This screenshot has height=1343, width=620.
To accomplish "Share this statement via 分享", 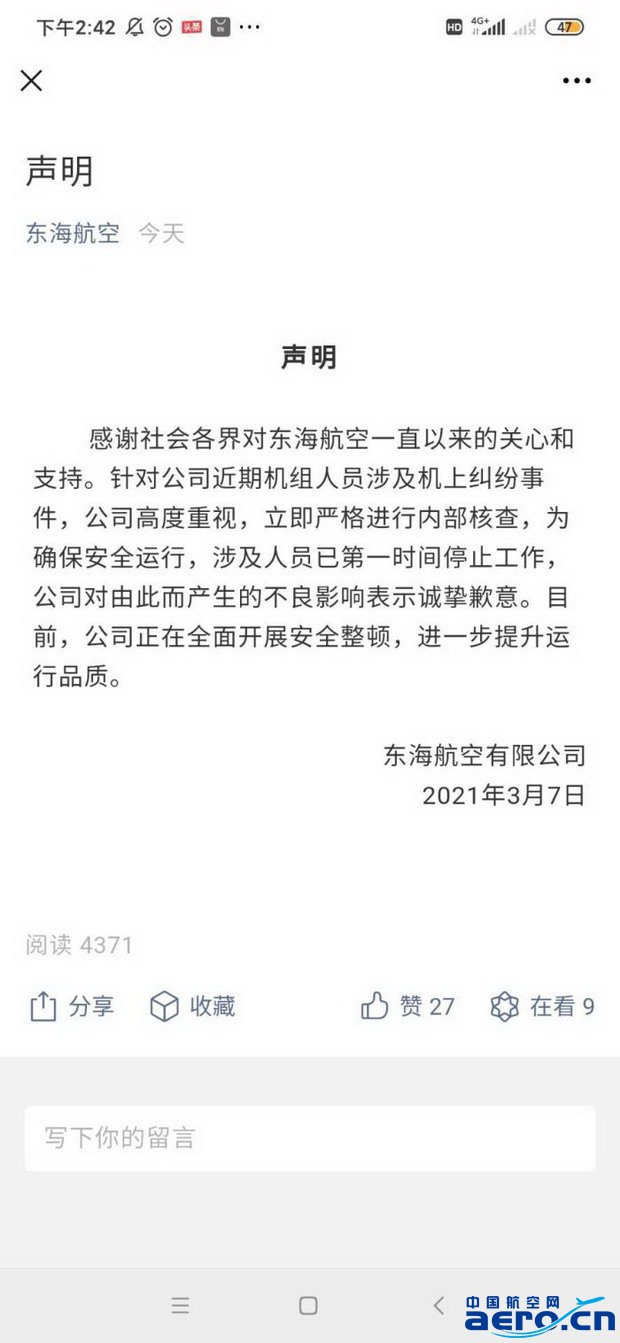I will pos(71,1006).
